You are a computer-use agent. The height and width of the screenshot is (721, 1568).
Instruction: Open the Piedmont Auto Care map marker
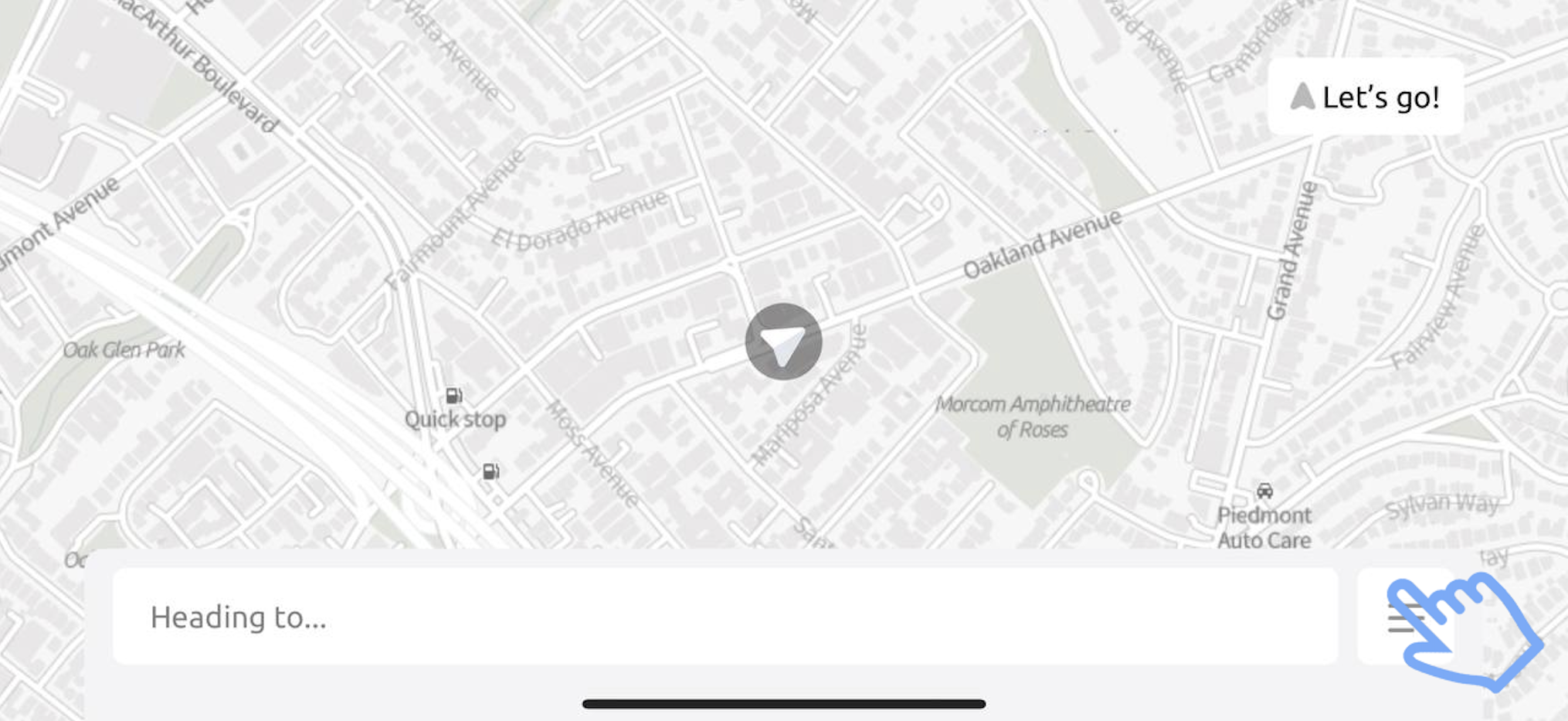(1264, 492)
